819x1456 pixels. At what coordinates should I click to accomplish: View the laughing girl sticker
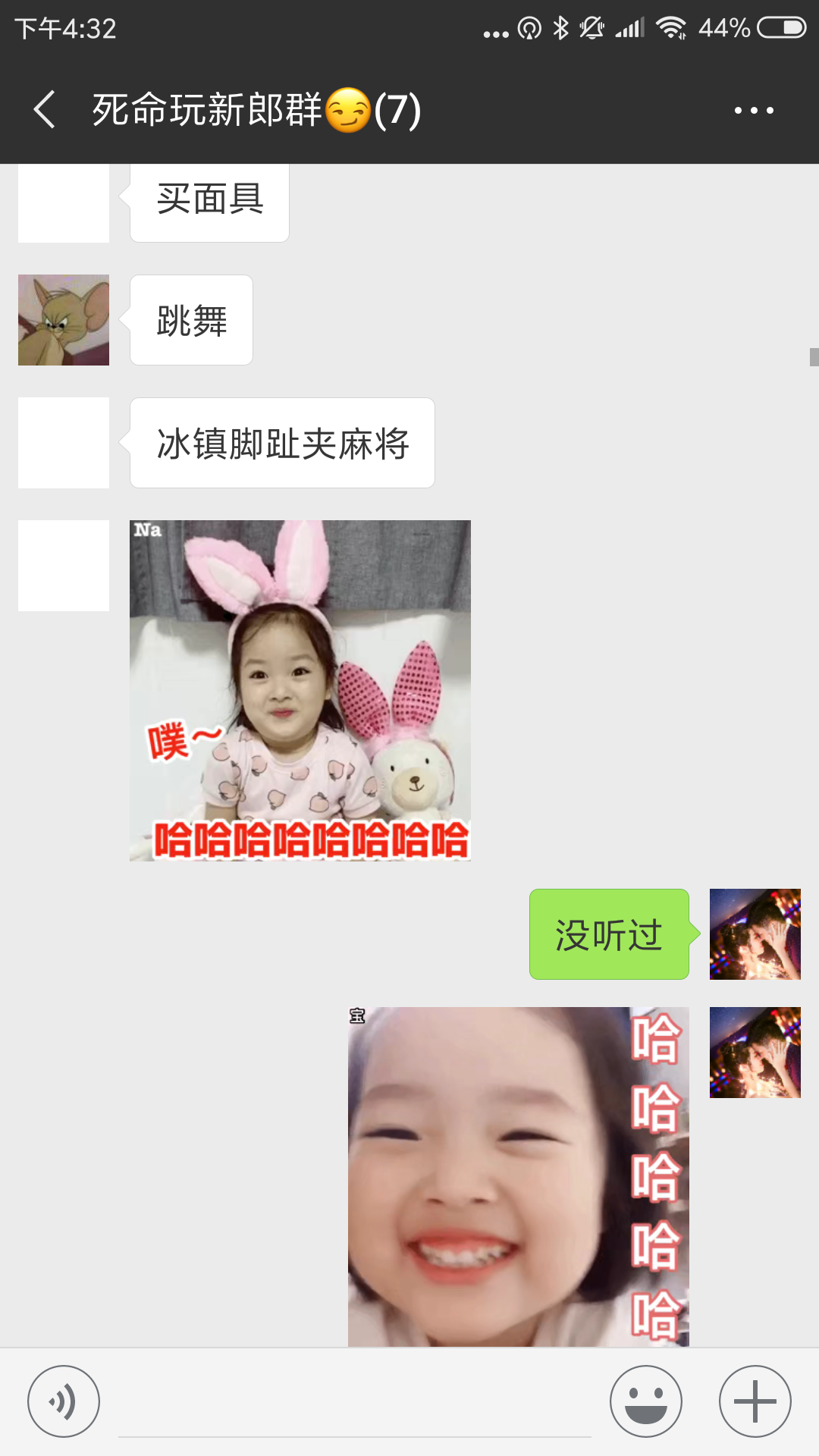[x=519, y=1177]
